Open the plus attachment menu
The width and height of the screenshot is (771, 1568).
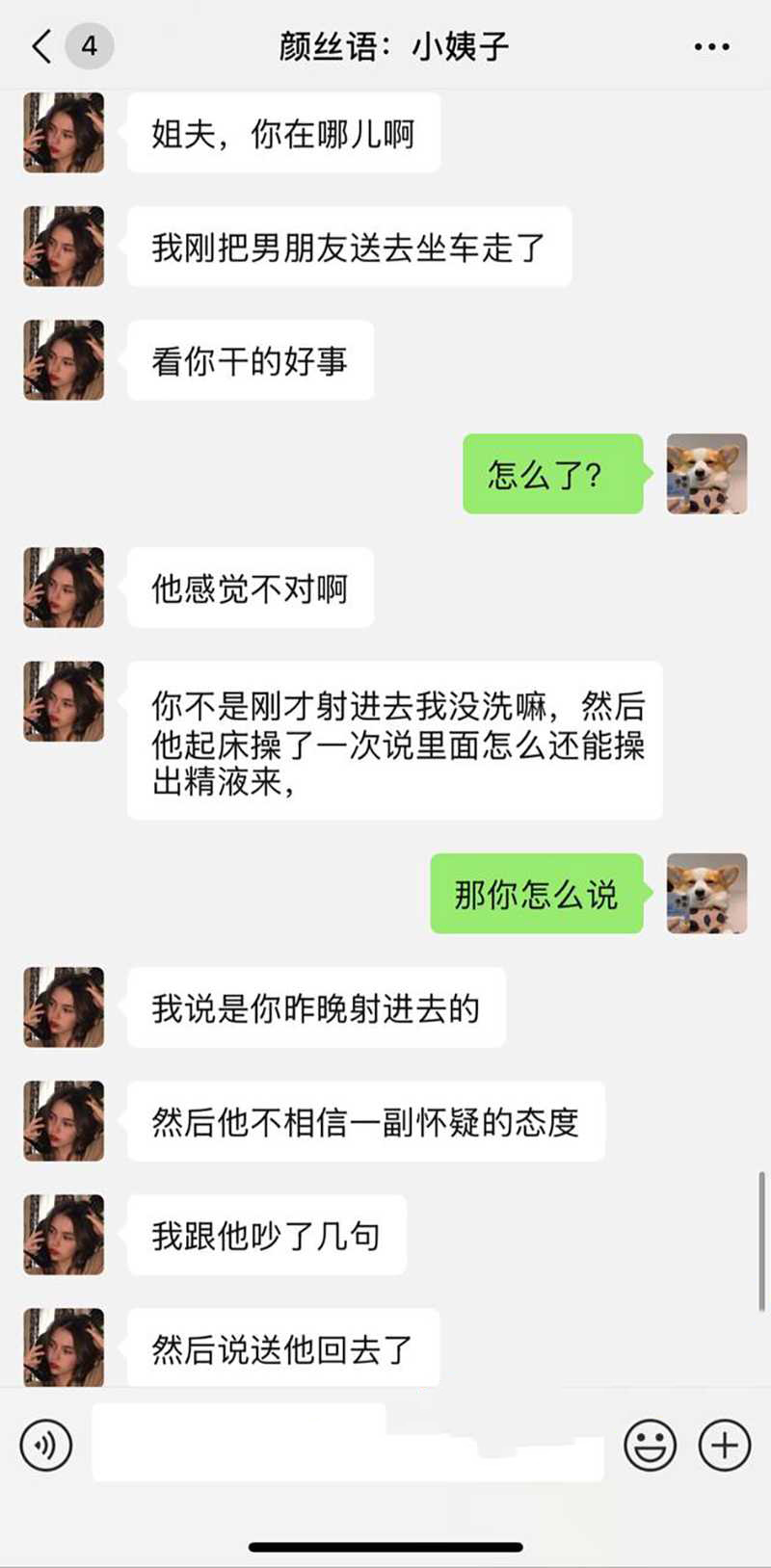tap(724, 1445)
